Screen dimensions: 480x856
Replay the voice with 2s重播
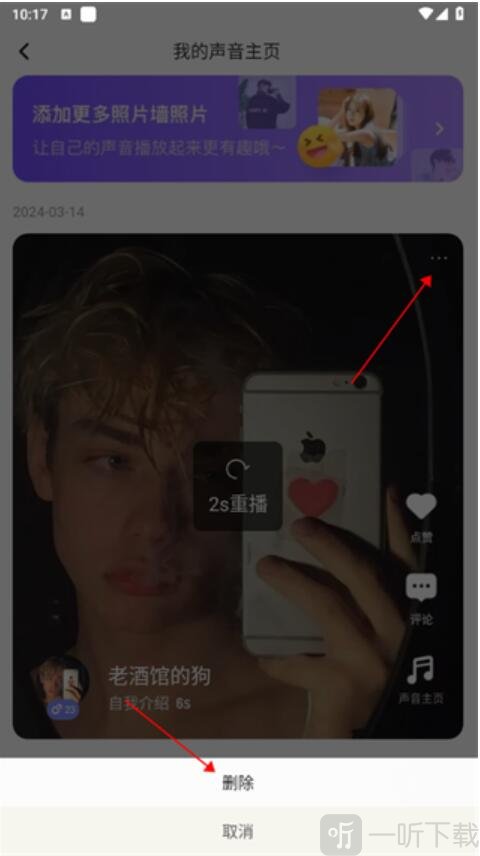238,486
